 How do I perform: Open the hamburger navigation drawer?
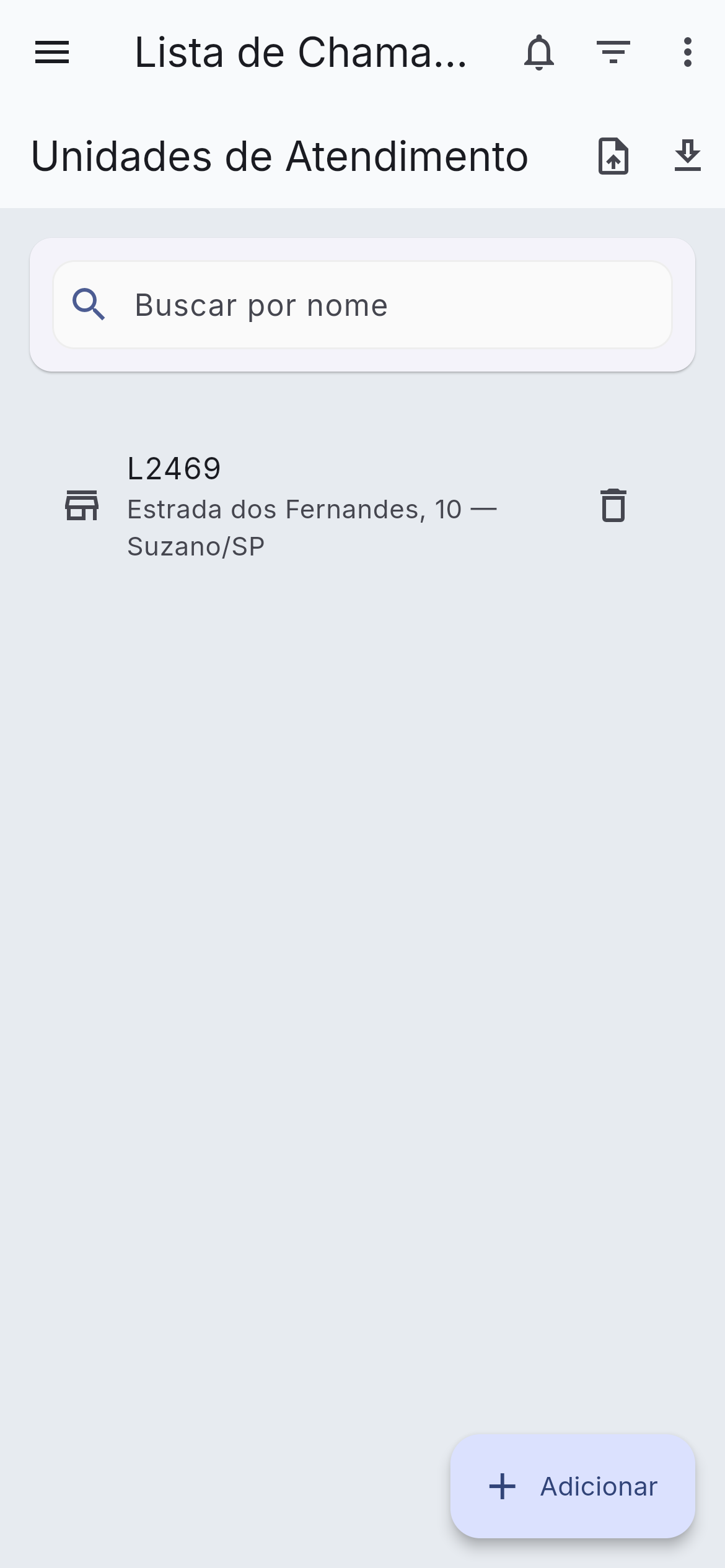pyautogui.click(x=52, y=52)
